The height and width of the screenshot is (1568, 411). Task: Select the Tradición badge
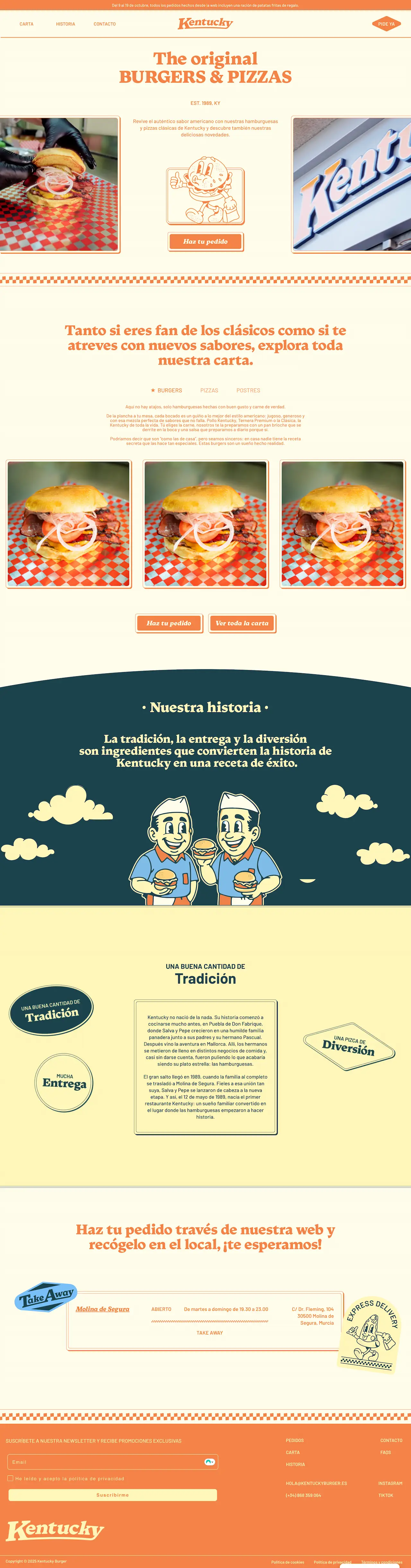tap(51, 1012)
